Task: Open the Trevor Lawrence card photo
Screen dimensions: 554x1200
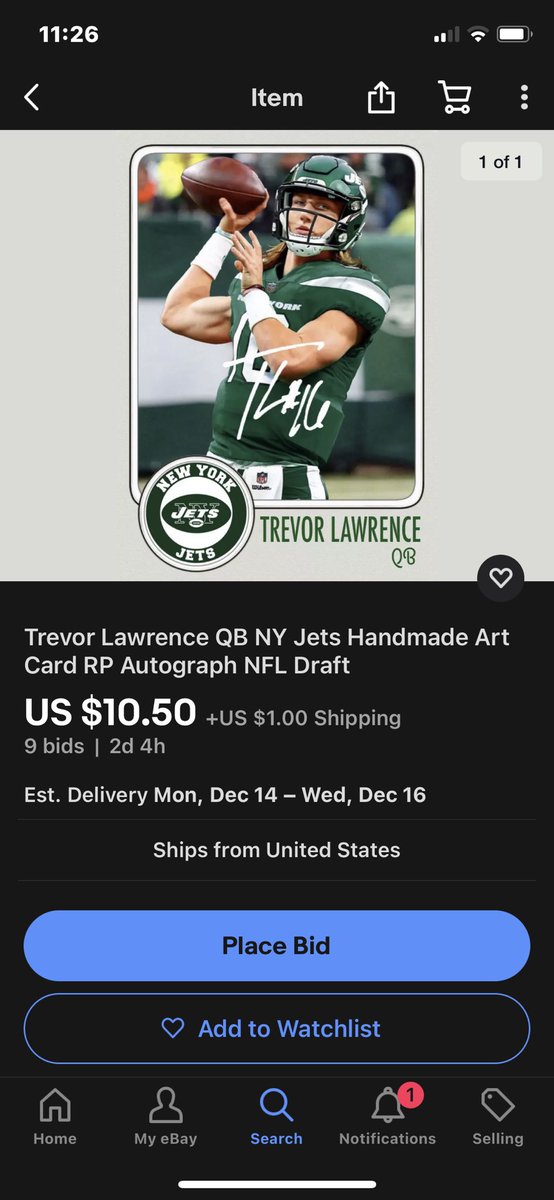Action: click(277, 356)
